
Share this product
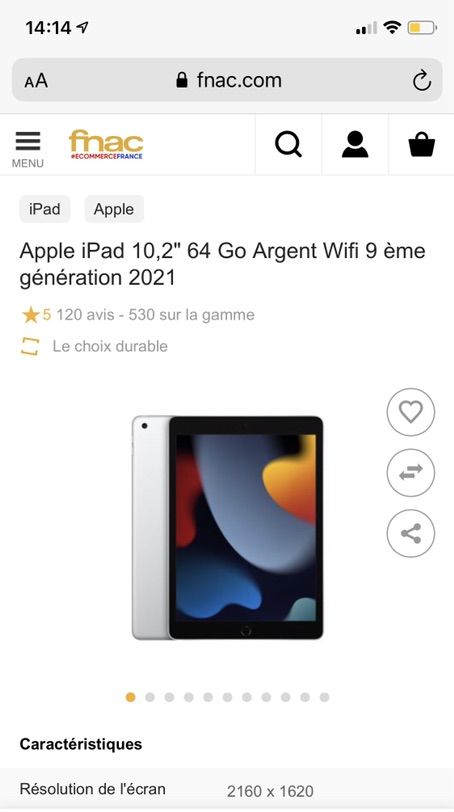click(411, 533)
